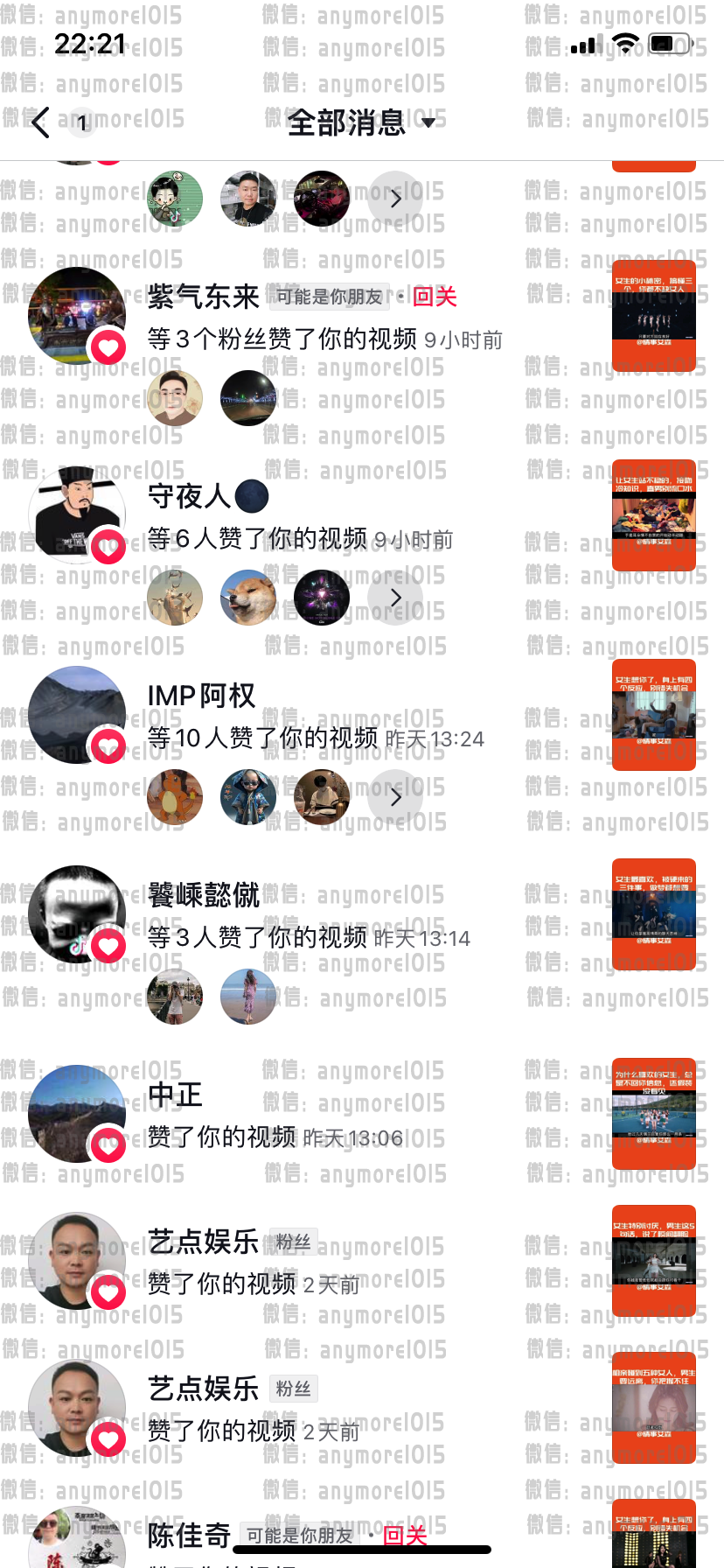Open the 全部消息 filter dropdown
The image size is (724, 1568).
361,122
